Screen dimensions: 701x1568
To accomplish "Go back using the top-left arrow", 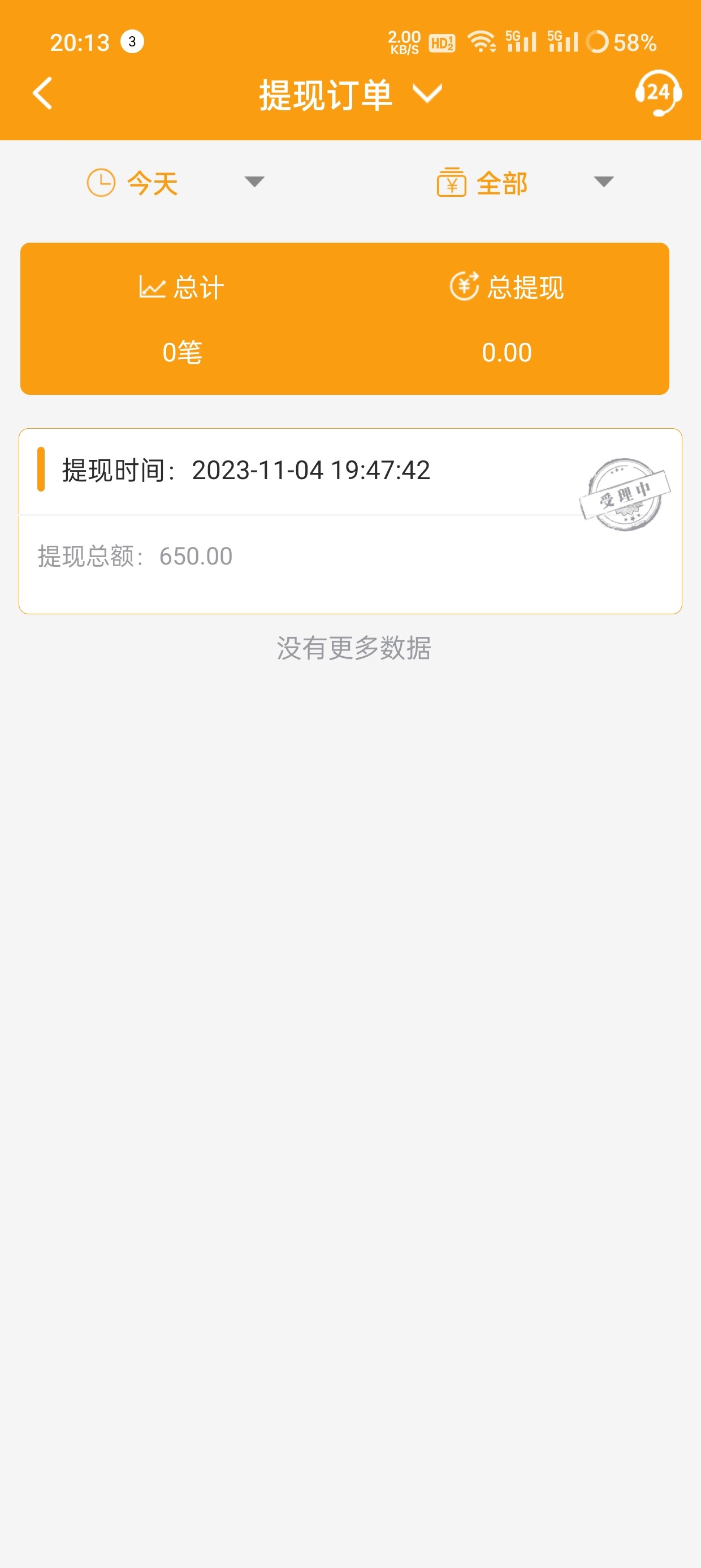I will click(42, 94).
